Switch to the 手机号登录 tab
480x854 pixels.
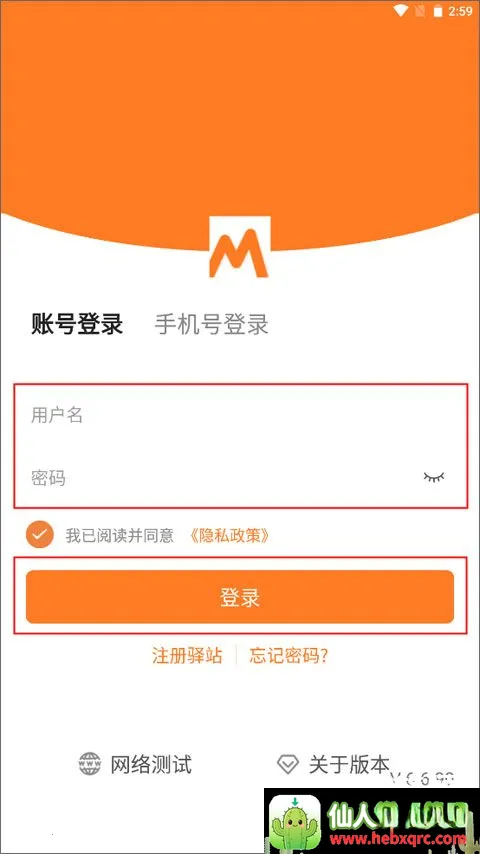tap(211, 325)
